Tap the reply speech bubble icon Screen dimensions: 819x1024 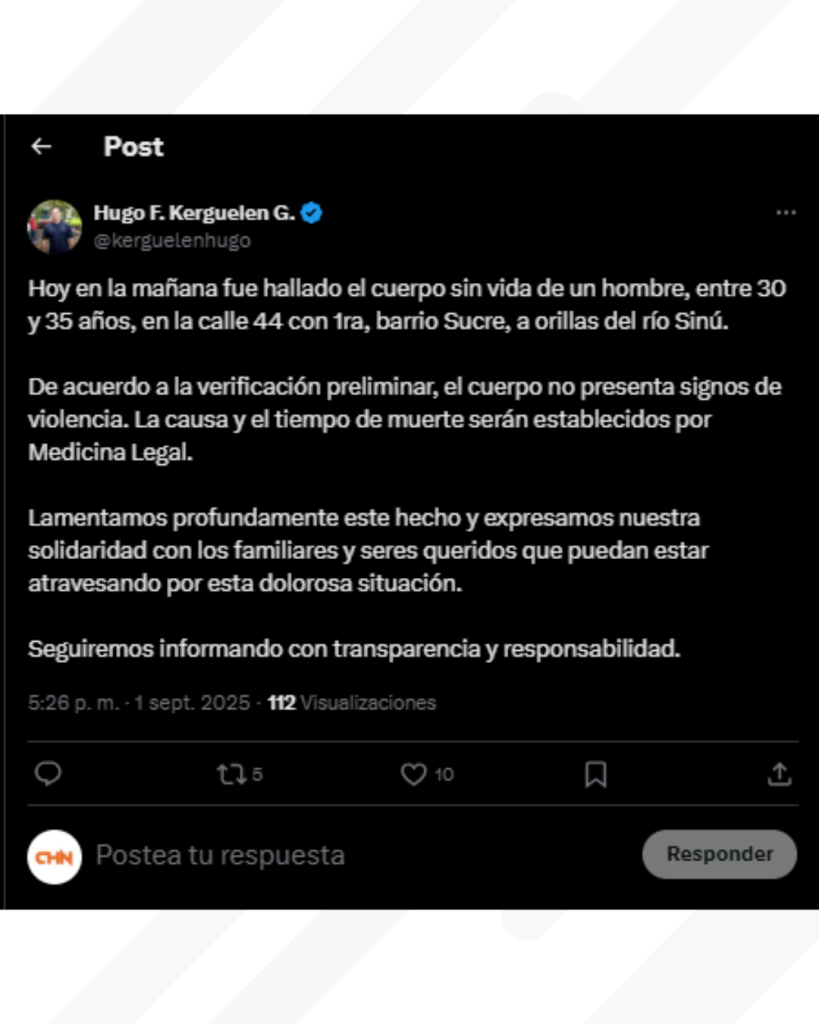tap(48, 774)
